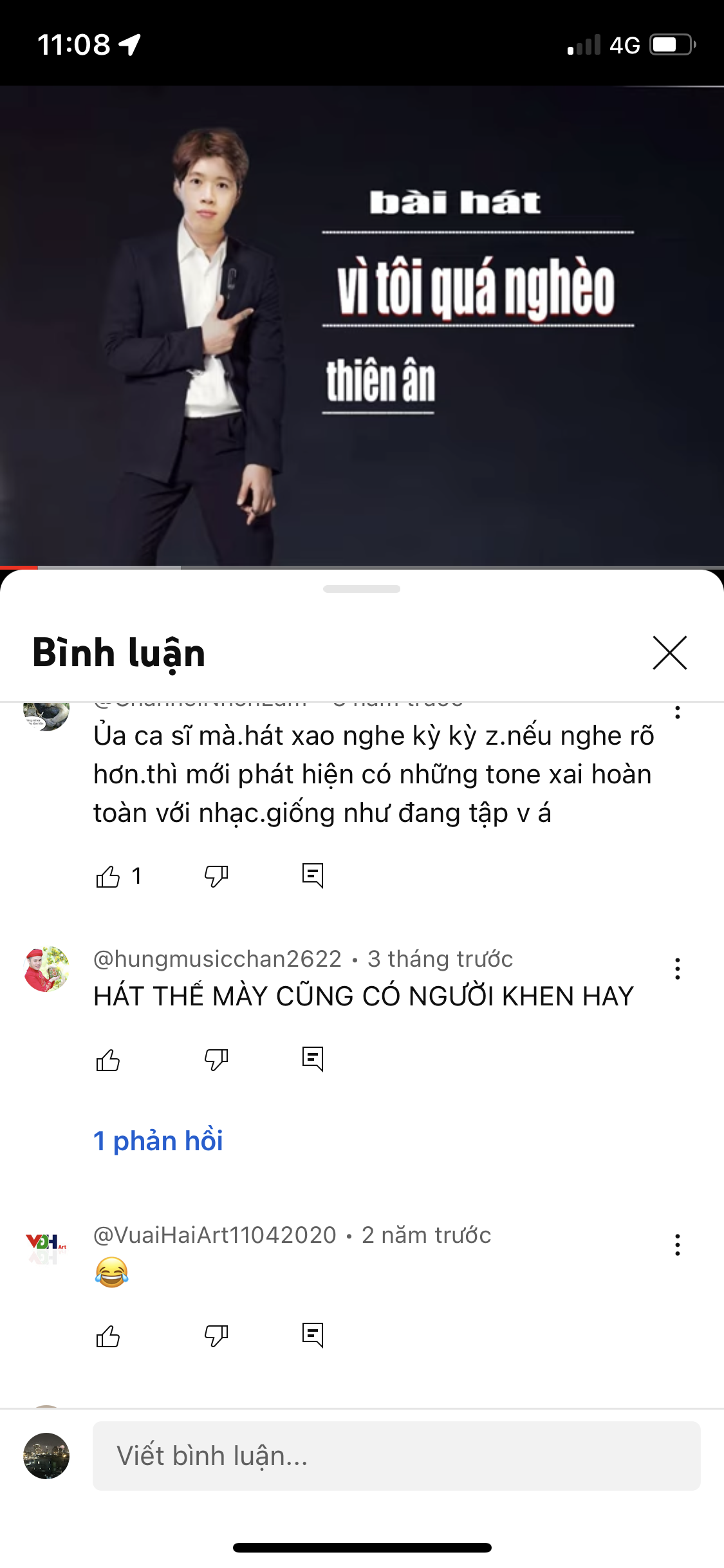
Task: Dislike @VuaiHaiArt11042020's emoji comment
Action: pos(216,1336)
